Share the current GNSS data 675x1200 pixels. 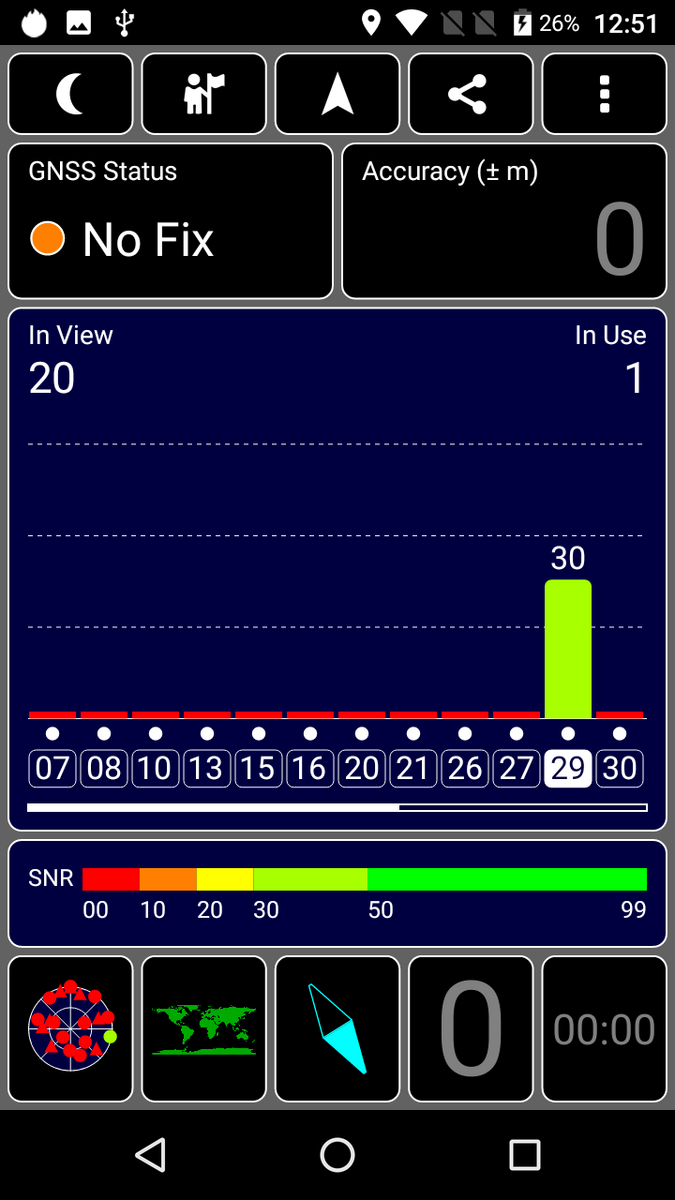point(470,94)
